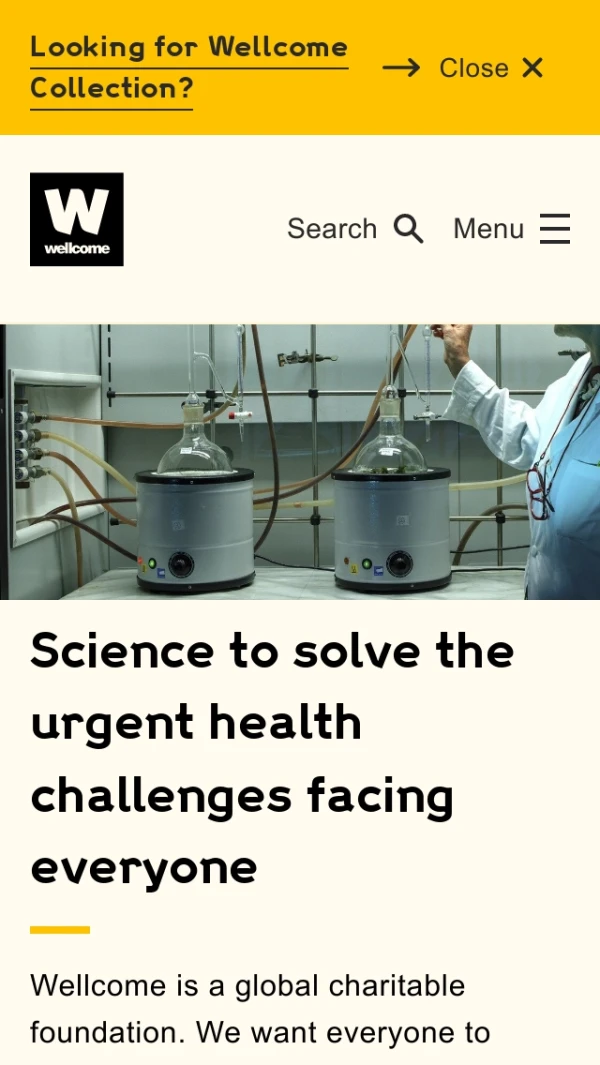Follow the 'Looking for Wellcome Collection?' link
This screenshot has height=1065, width=600.
pos(189,67)
